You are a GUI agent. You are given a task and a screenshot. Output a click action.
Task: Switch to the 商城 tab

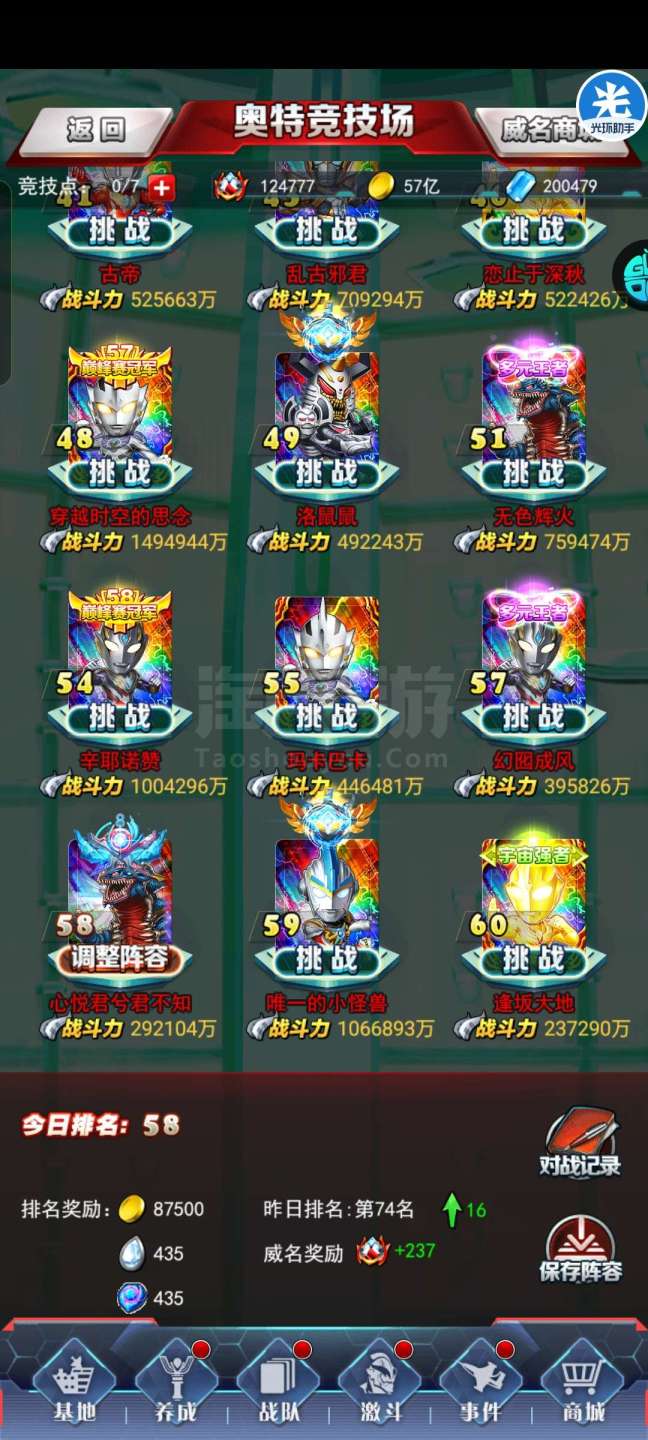click(x=582, y=1383)
